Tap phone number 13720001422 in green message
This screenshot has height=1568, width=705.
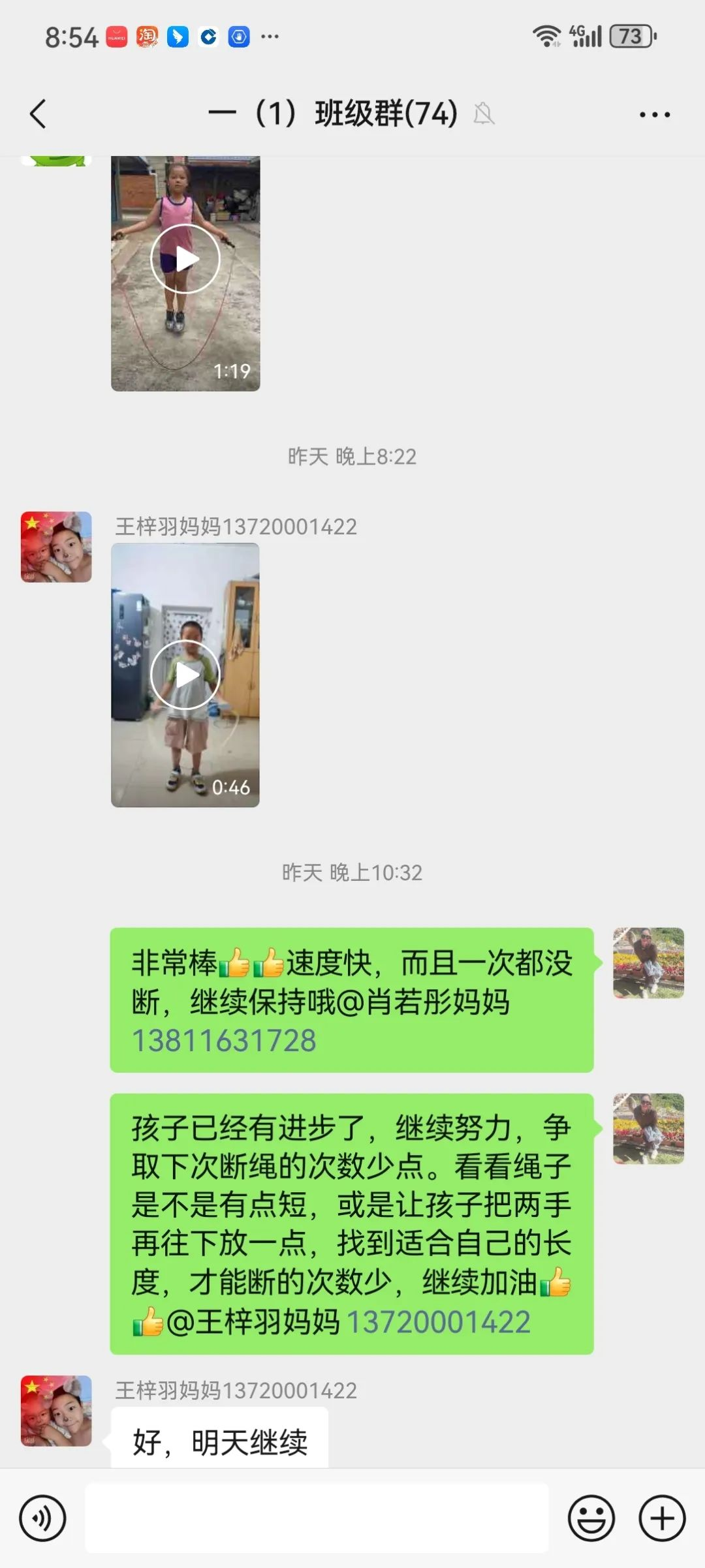(438, 1322)
